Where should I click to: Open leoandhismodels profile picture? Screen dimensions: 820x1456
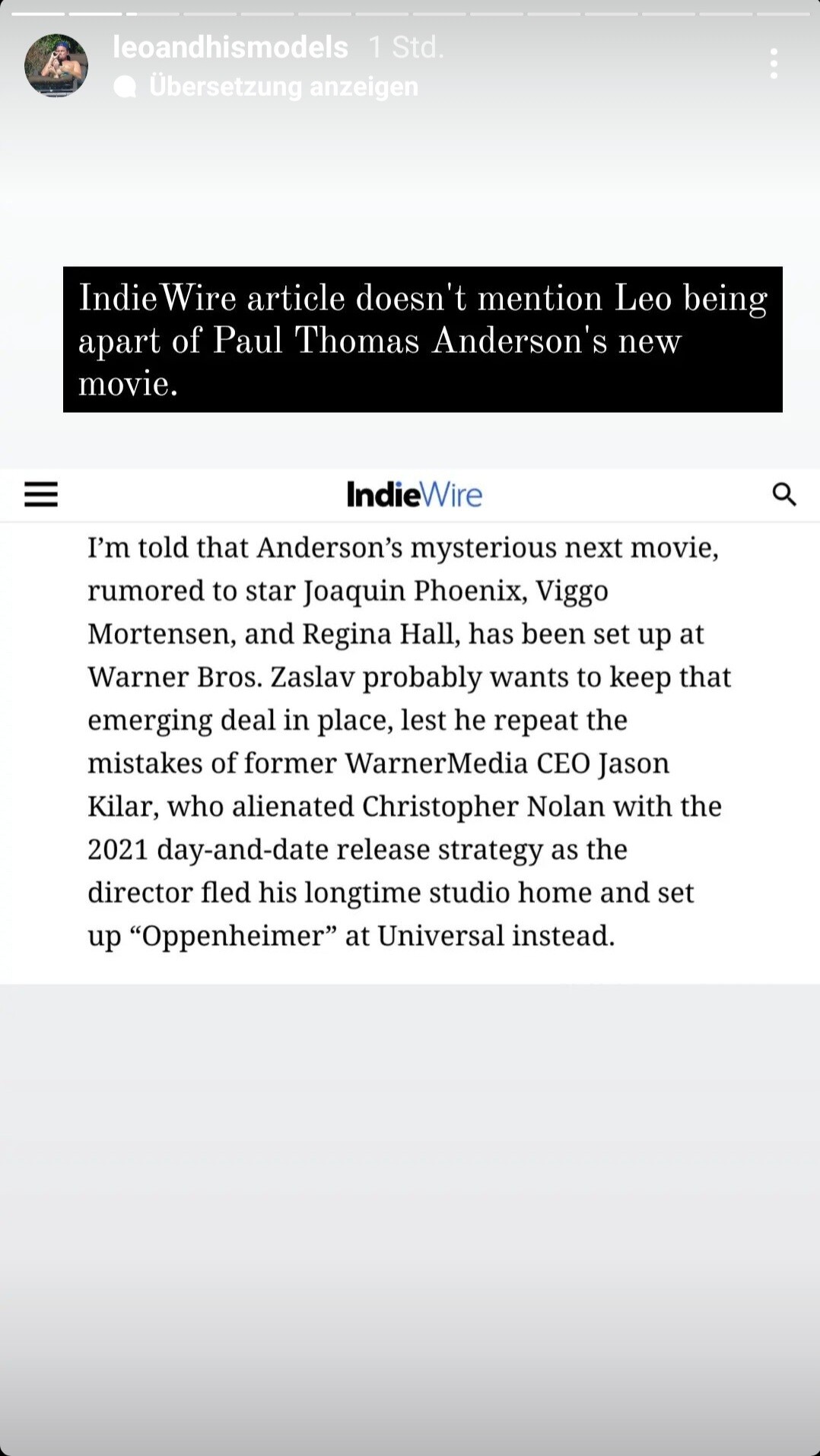[56, 65]
